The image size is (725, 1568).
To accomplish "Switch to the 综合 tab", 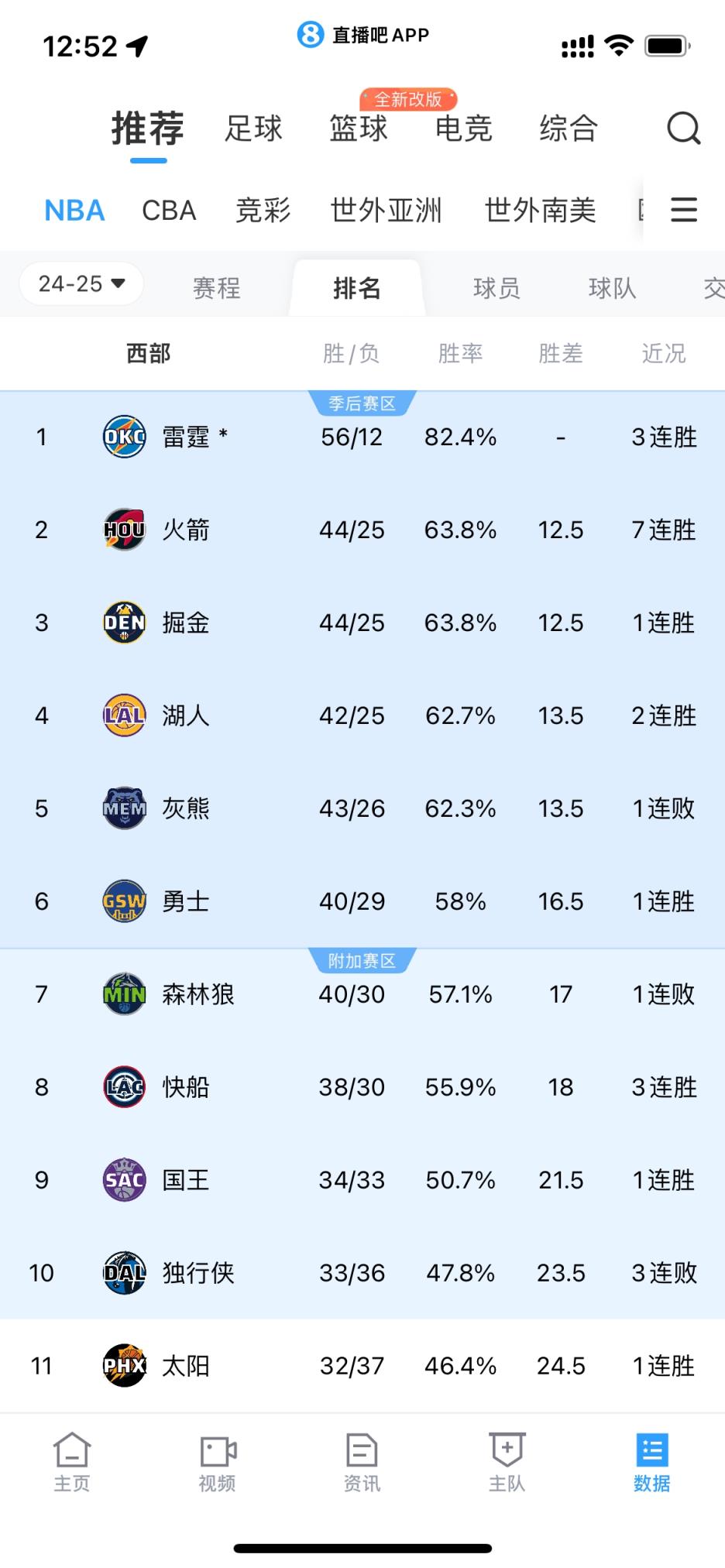I will point(569,129).
